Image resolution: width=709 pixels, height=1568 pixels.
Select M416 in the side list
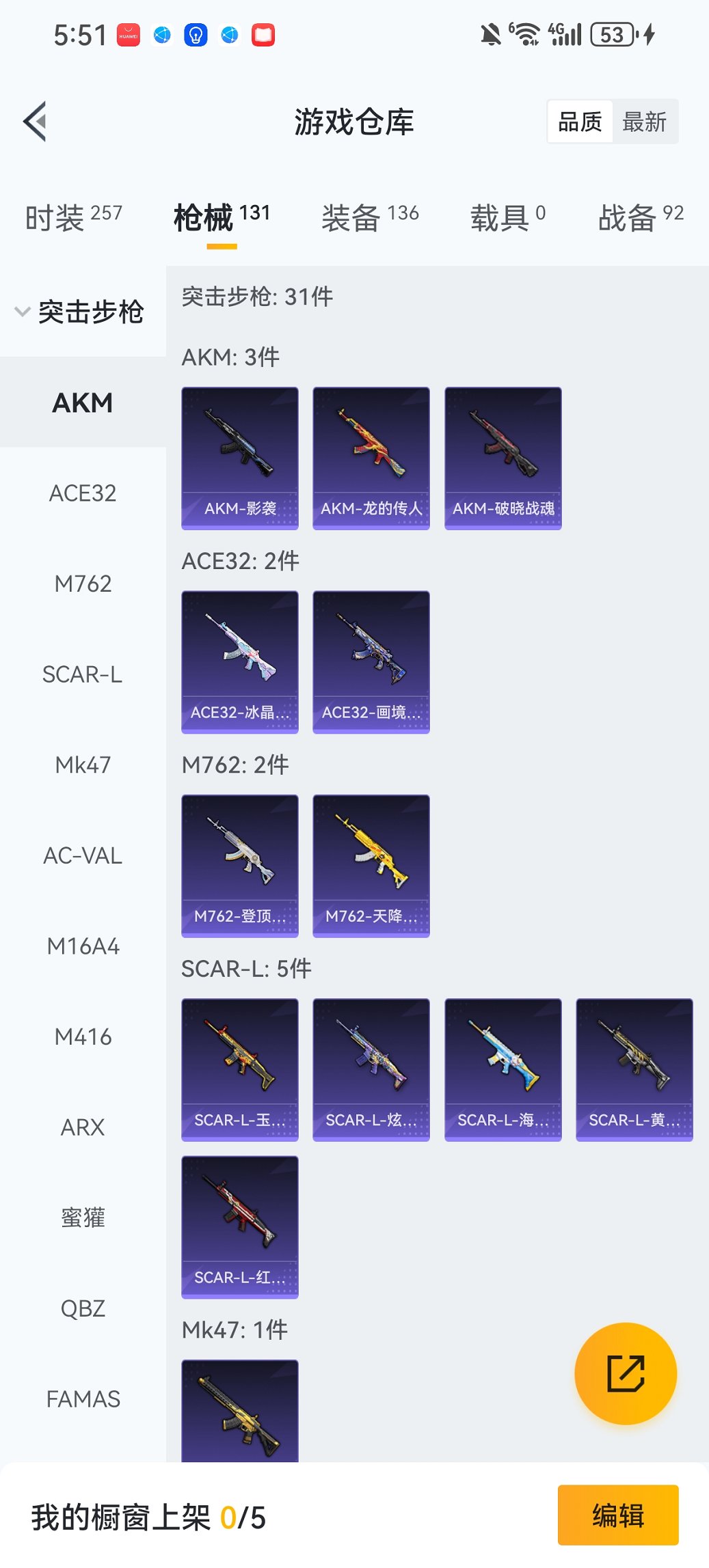(83, 1037)
